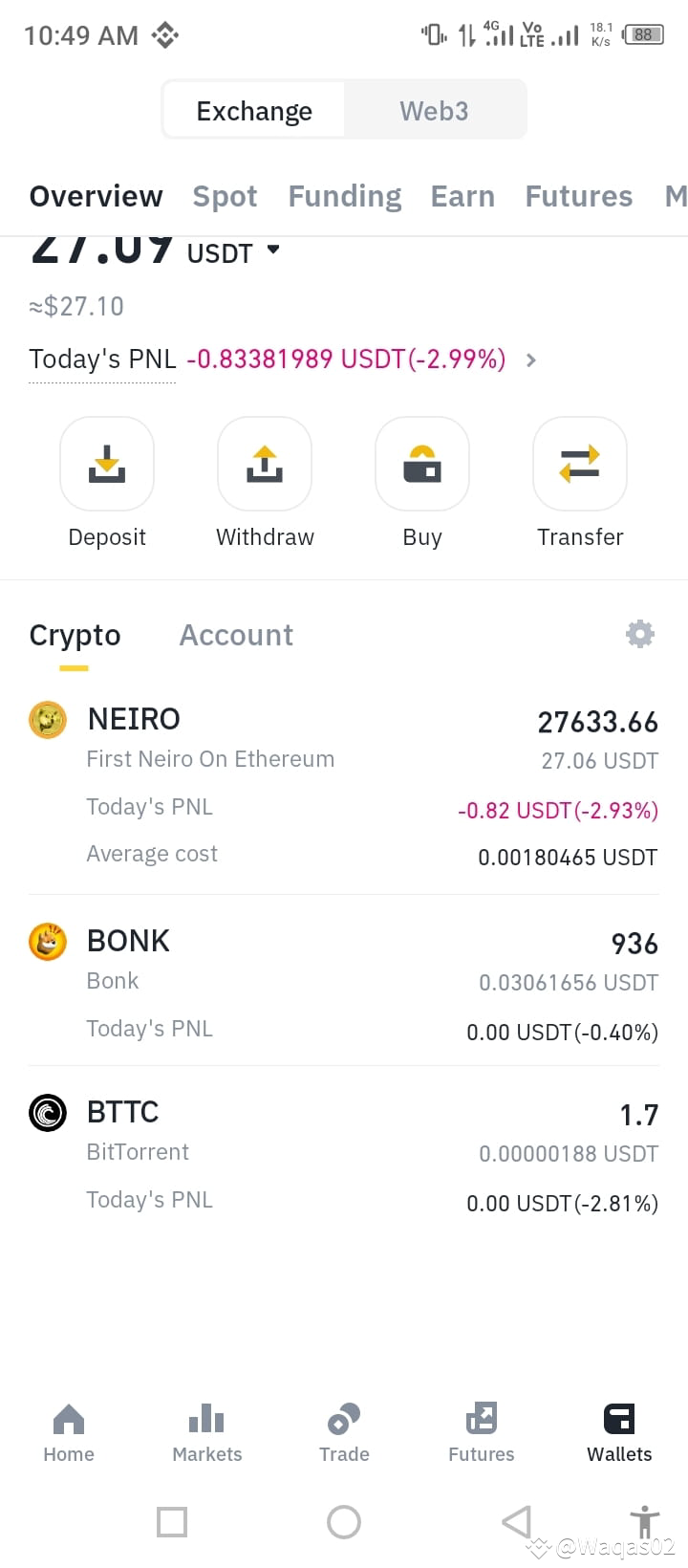This screenshot has height=1568, width=688.
Task: Expand Today's PNL details with the arrow
Action: (x=531, y=359)
